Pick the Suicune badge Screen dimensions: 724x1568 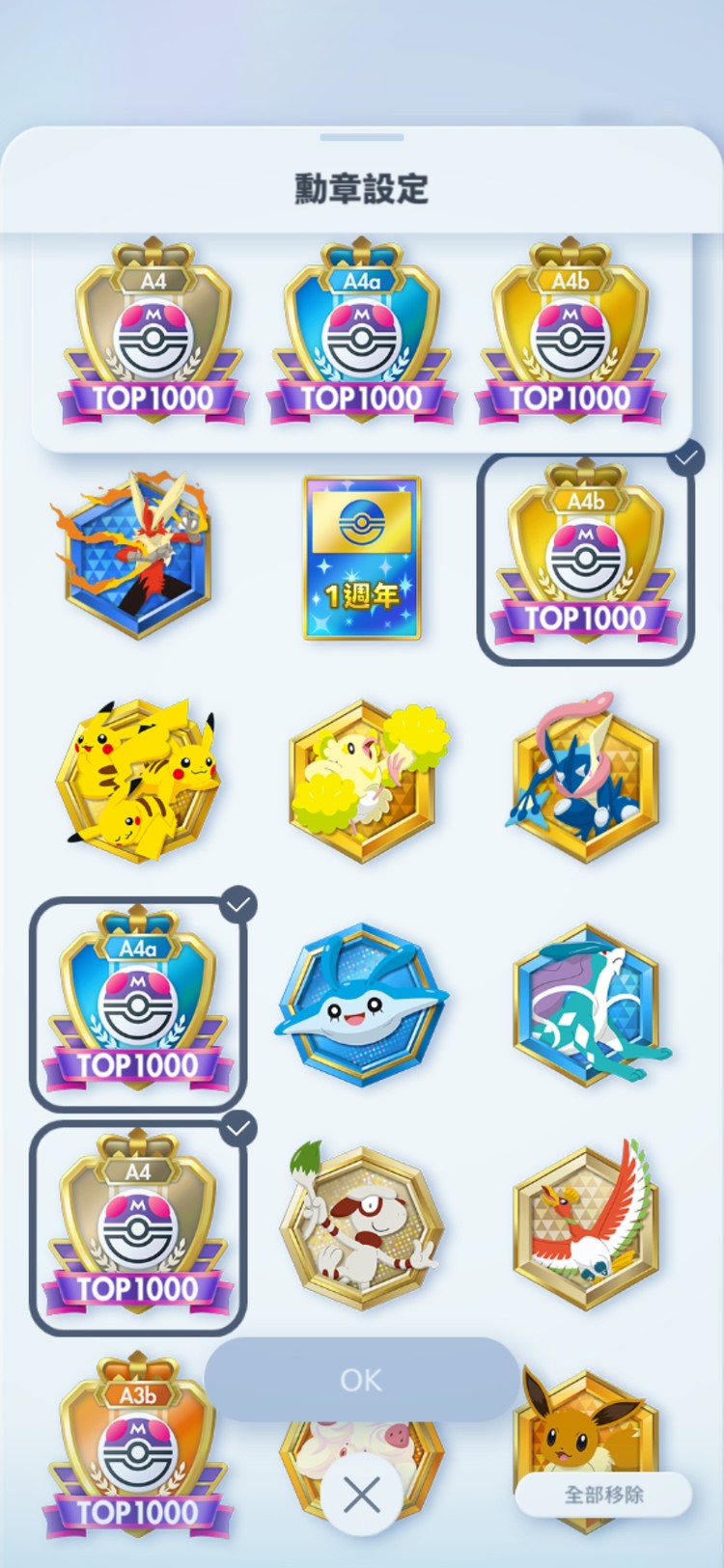585,1004
